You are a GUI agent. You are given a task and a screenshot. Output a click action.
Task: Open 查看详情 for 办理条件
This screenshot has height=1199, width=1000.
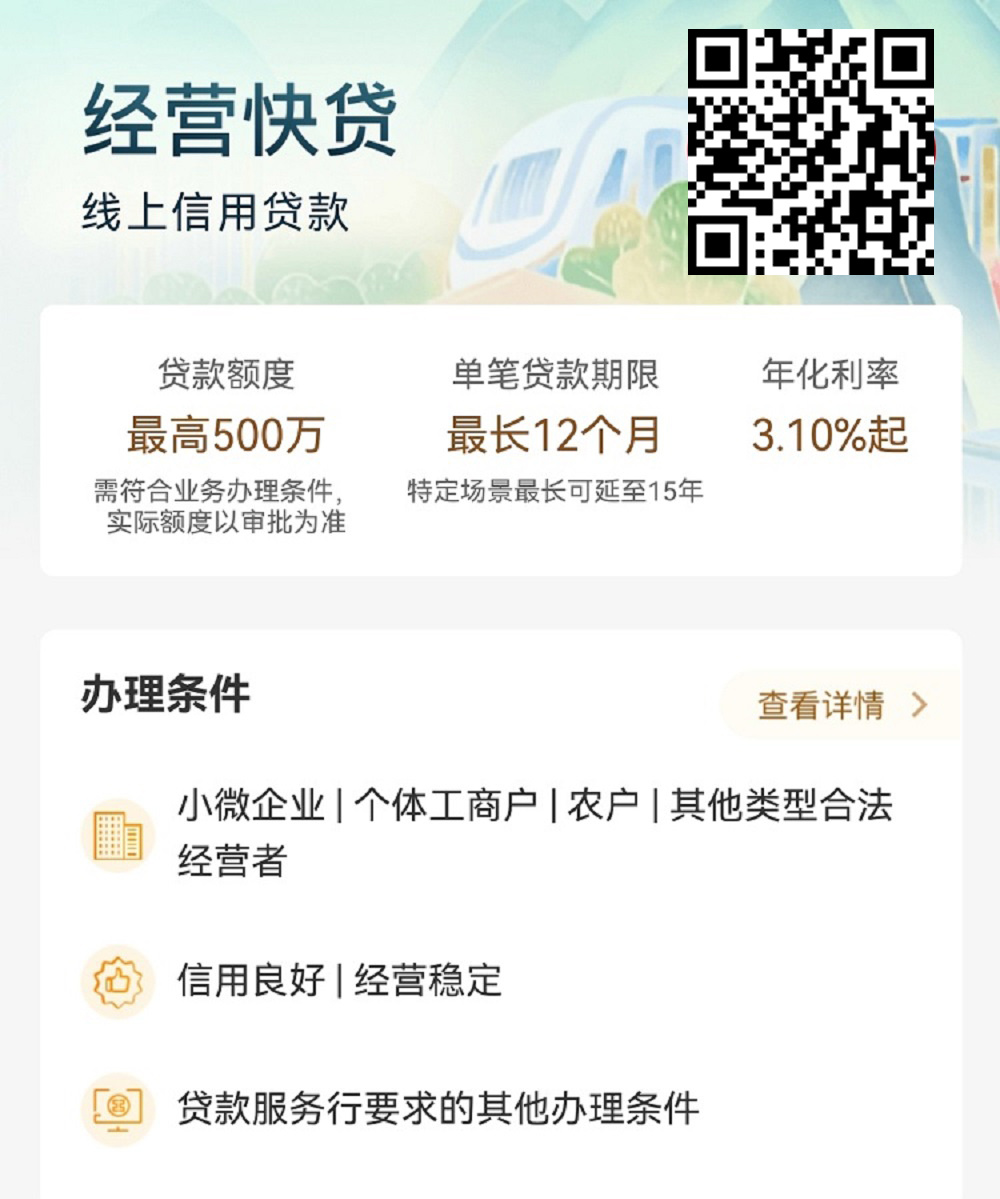tap(840, 705)
